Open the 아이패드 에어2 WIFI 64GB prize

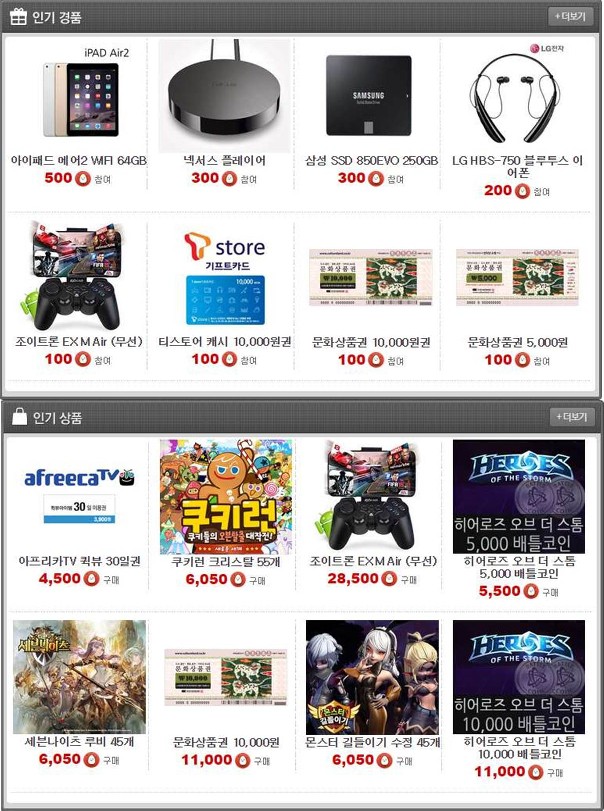[x=79, y=100]
